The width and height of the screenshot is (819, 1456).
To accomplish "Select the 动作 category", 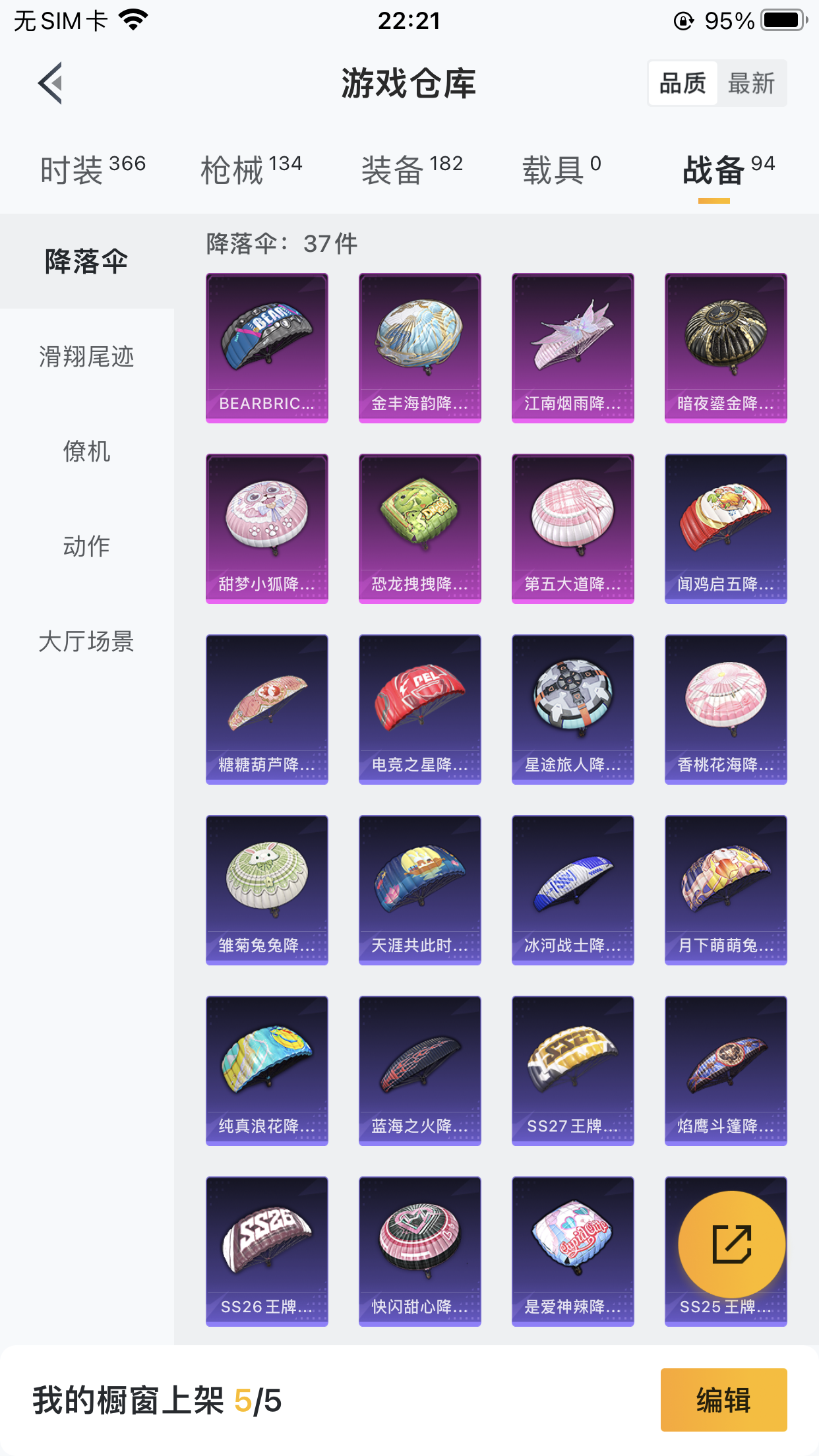I will coord(86,547).
